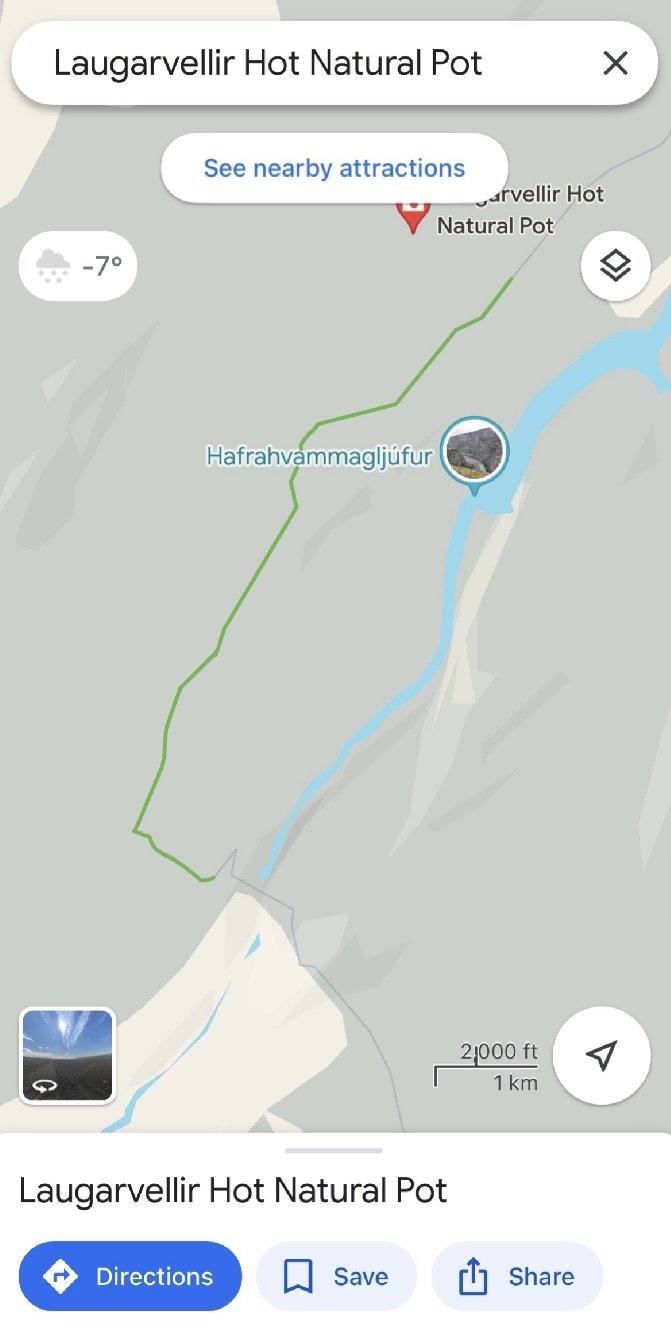Image resolution: width=671 pixels, height=1336 pixels.
Task: Expand the place details sheet handle
Action: 334,1151
